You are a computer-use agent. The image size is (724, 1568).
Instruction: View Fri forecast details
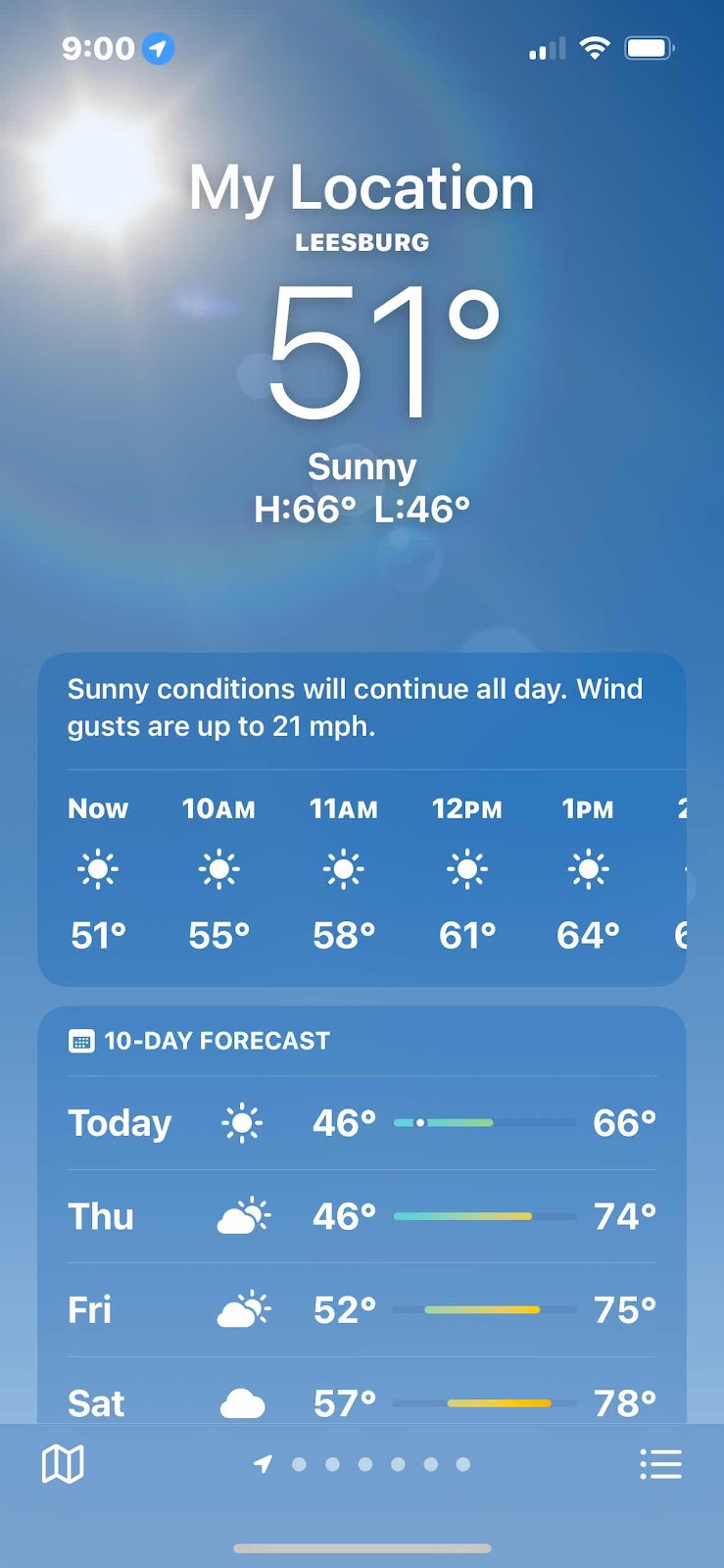pos(362,1310)
